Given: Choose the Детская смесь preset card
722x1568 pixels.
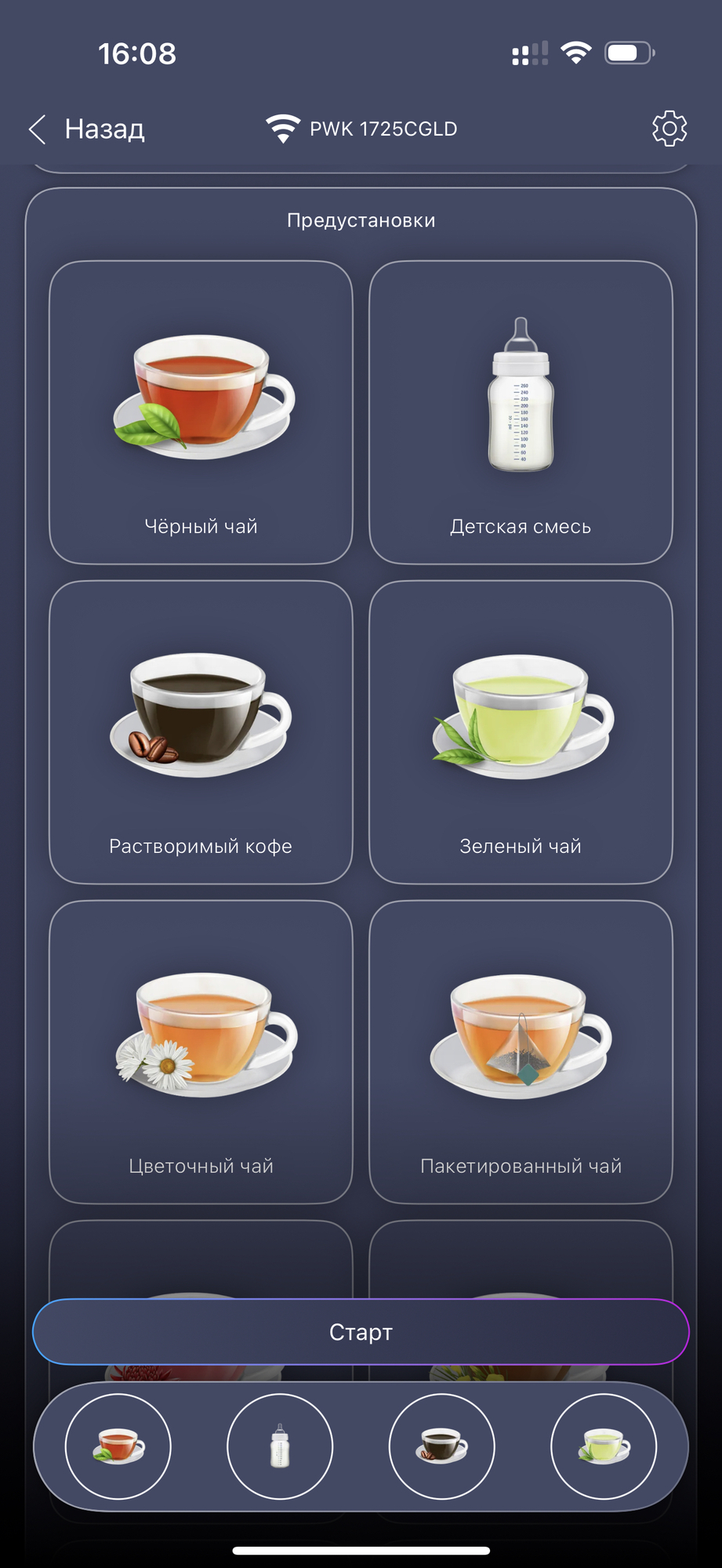Looking at the screenshot, I should [521, 412].
